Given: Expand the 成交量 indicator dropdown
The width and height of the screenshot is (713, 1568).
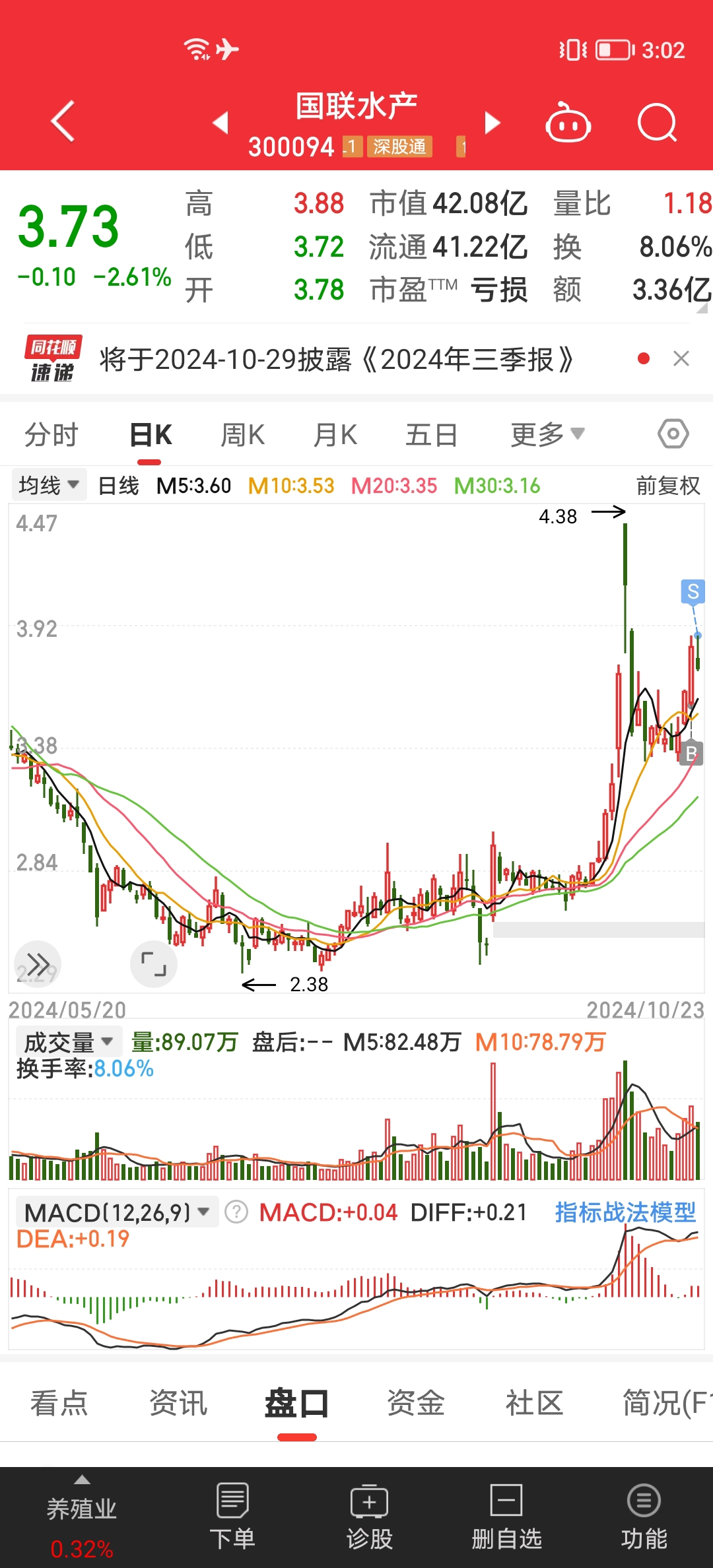Looking at the screenshot, I should [69, 1043].
